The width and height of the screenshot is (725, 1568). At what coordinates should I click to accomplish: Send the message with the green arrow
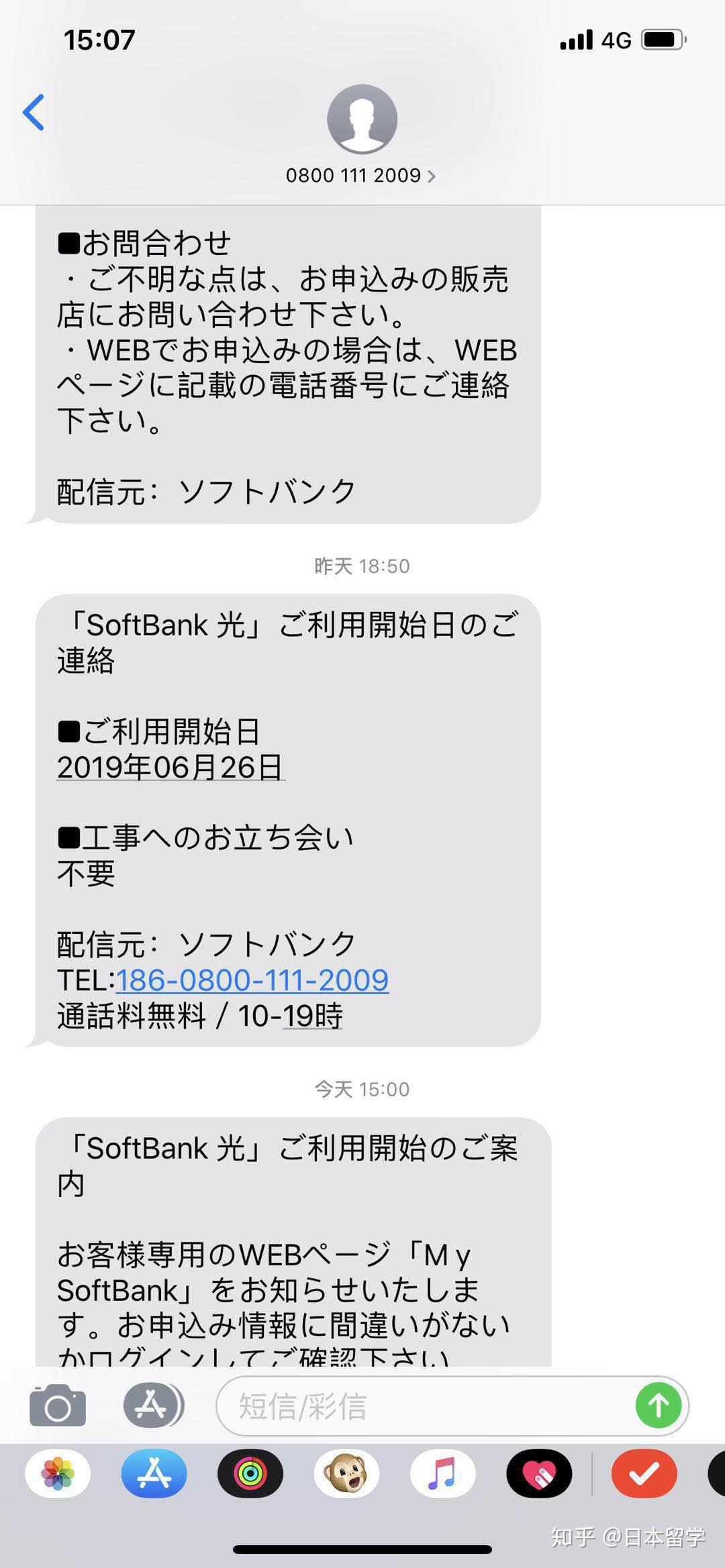click(658, 1405)
